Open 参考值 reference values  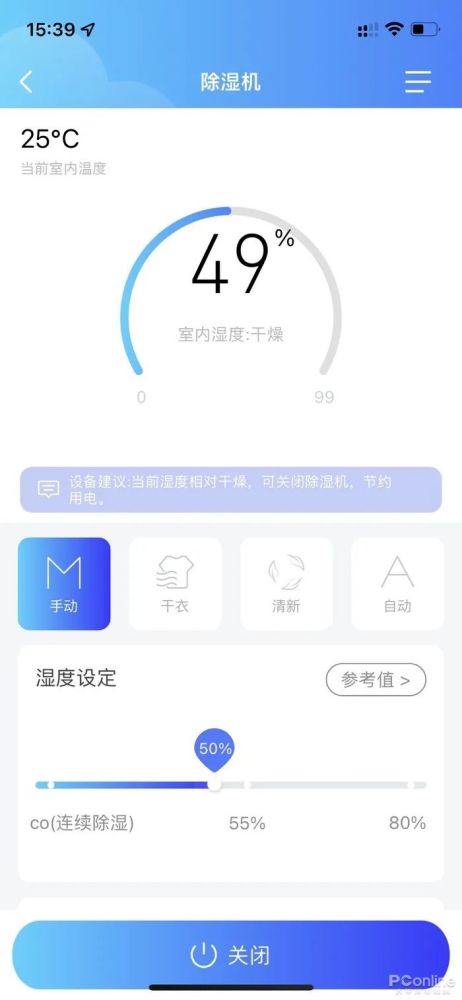[376, 680]
